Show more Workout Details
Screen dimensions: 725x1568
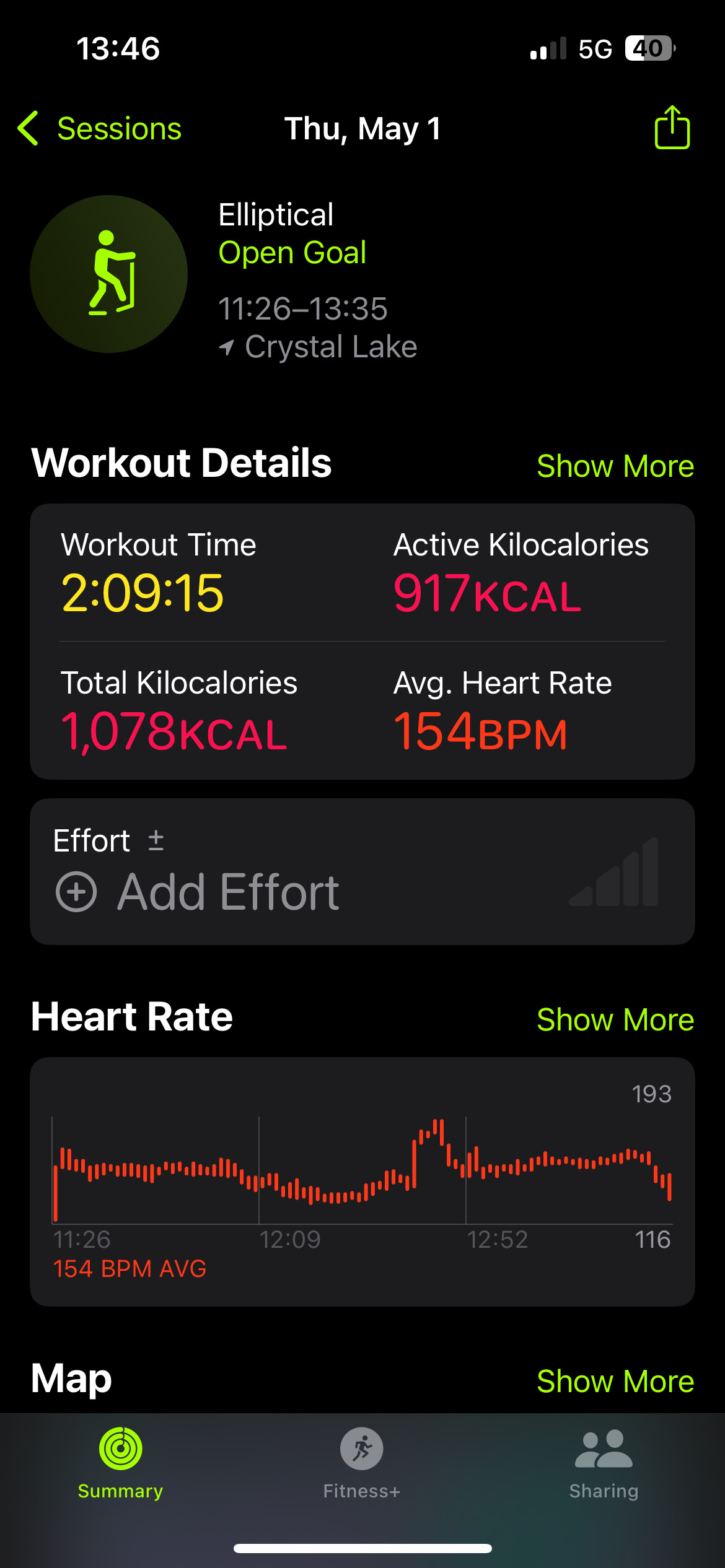pos(615,466)
